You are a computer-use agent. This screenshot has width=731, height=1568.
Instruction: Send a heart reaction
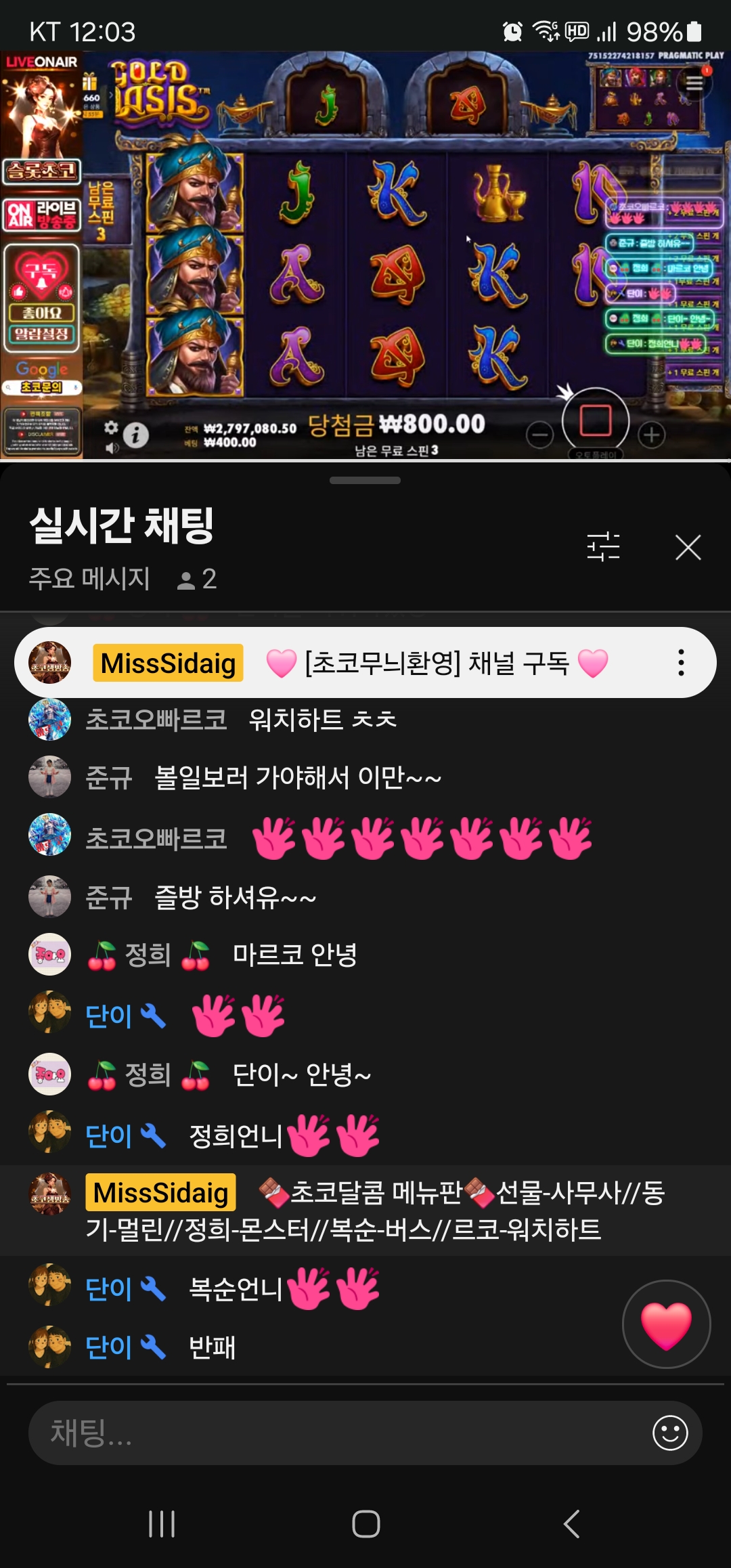(666, 1324)
